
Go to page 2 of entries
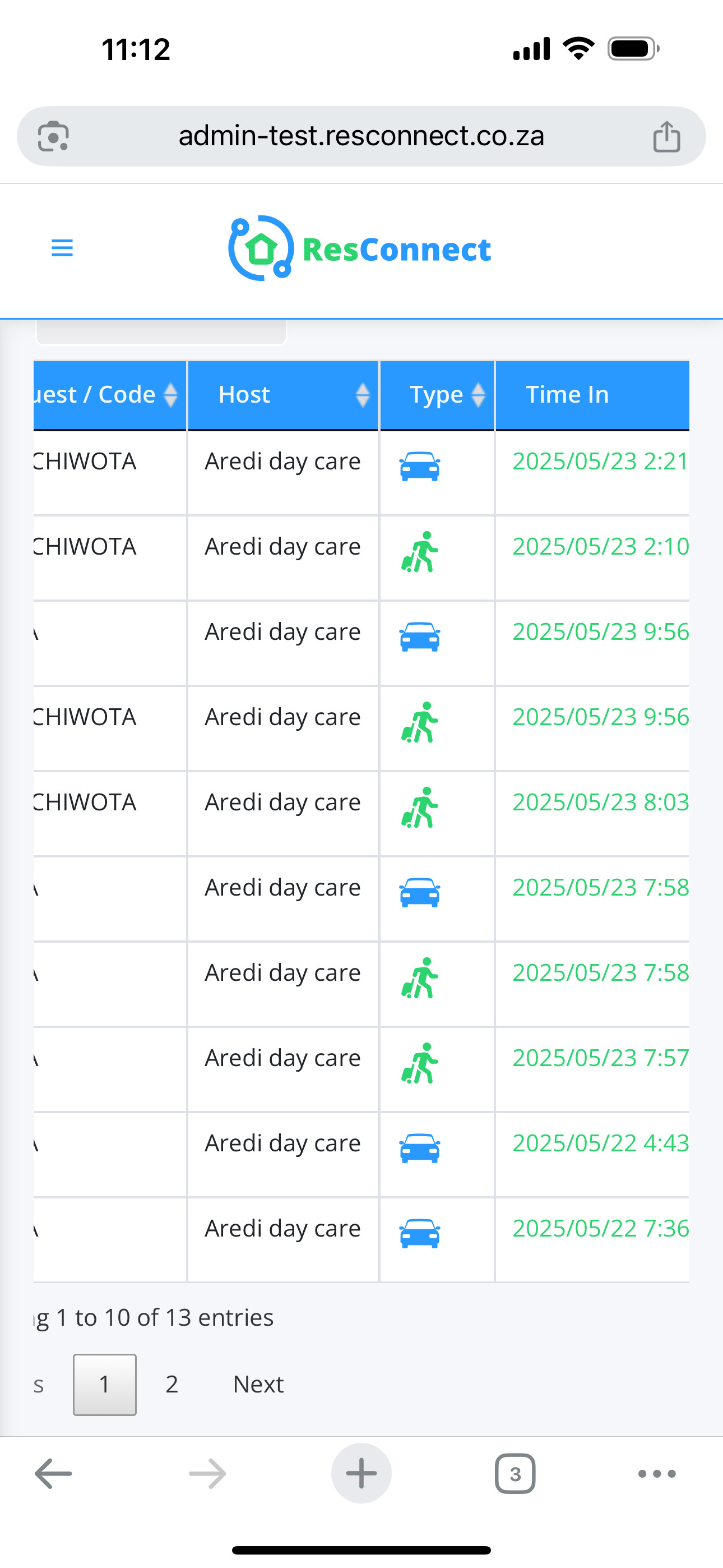[172, 1384]
